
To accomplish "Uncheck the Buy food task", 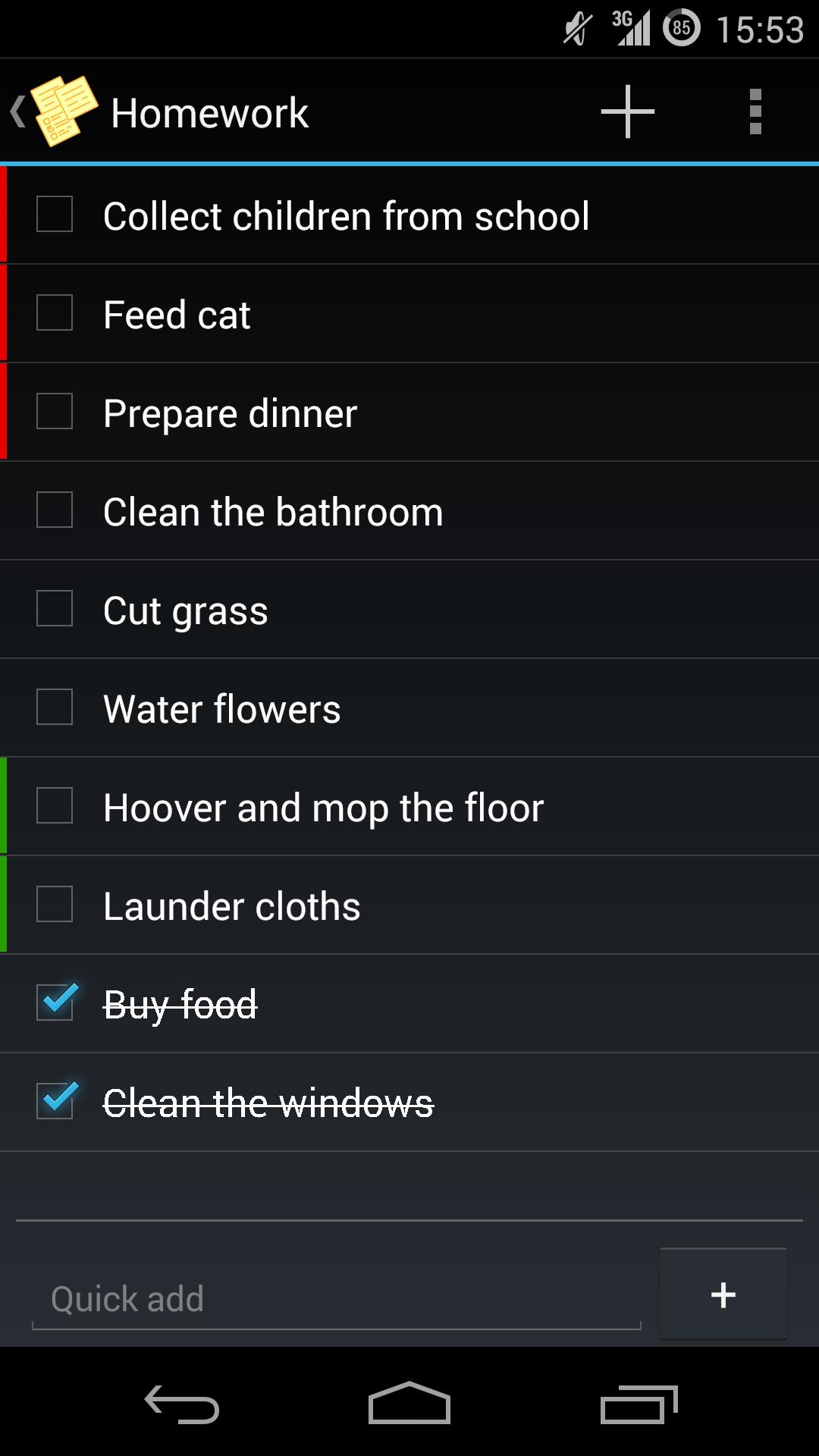I will pyautogui.click(x=56, y=1003).
